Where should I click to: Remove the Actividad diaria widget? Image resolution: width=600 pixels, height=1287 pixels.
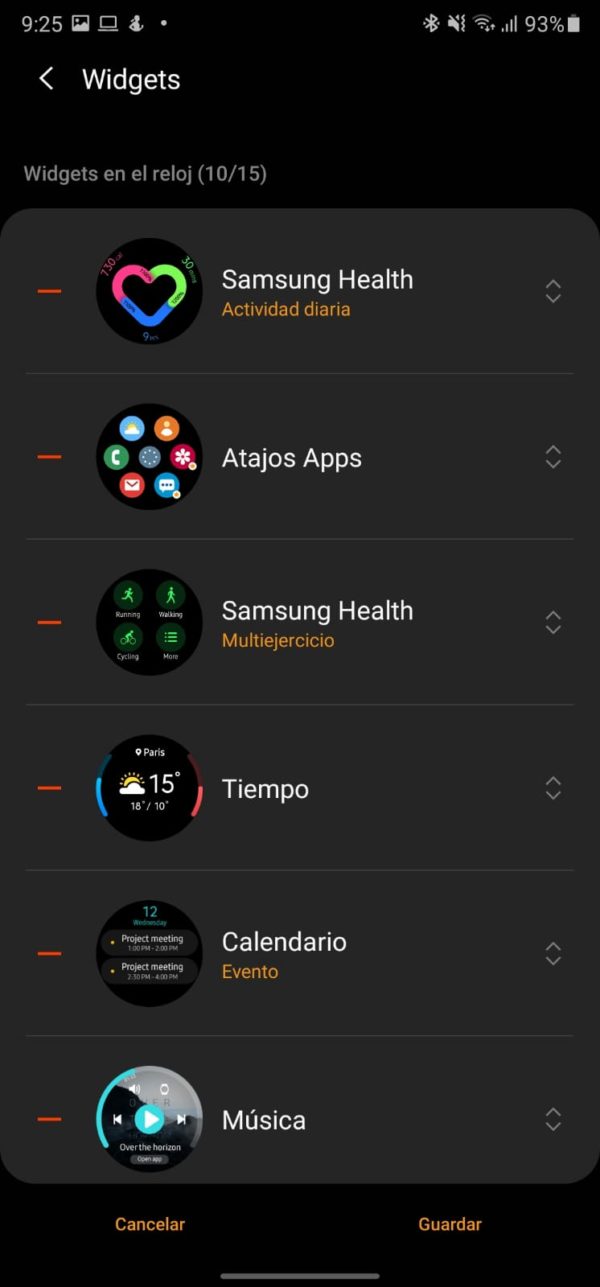(49, 291)
